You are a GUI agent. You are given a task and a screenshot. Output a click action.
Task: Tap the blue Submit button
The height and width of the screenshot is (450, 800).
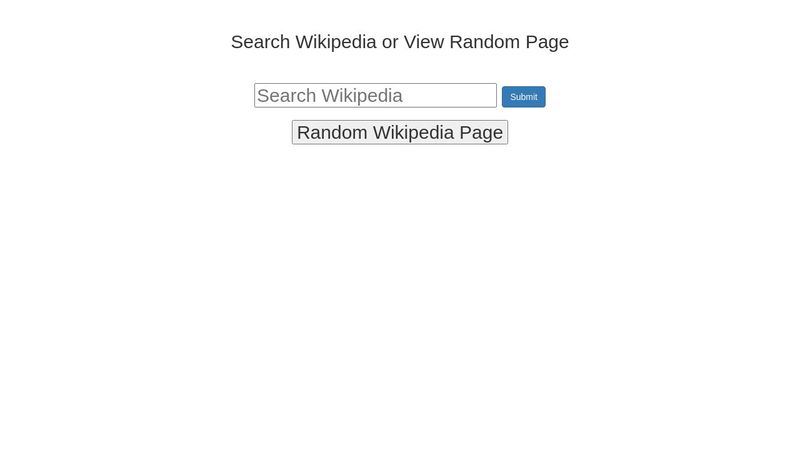(x=523, y=97)
